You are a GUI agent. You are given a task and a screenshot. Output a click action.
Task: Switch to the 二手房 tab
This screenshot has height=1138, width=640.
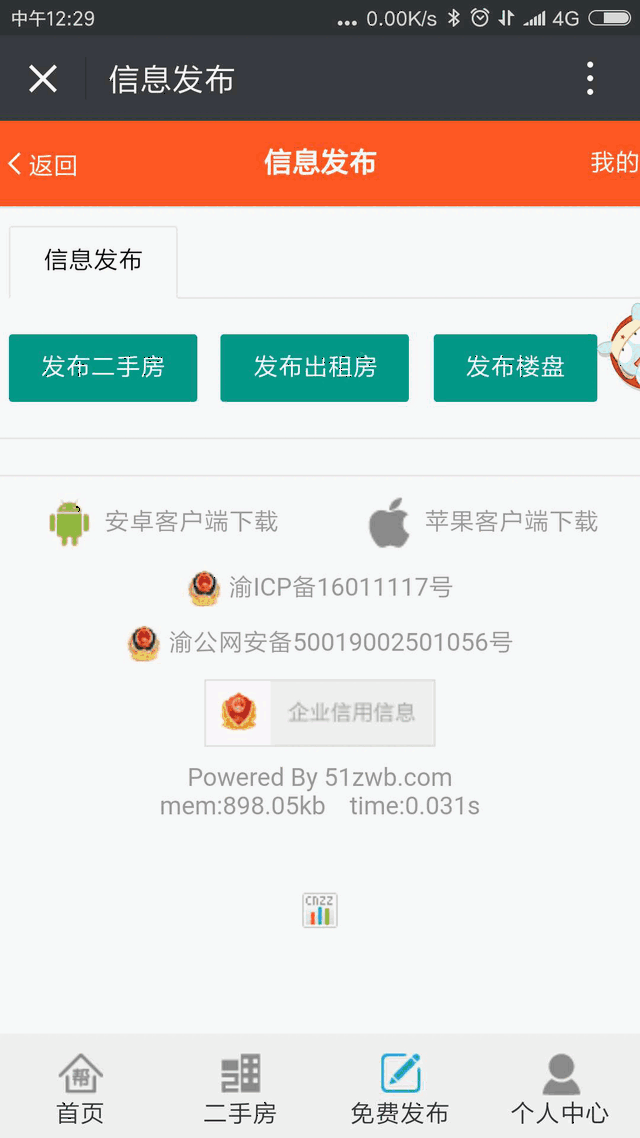(x=240, y=1087)
